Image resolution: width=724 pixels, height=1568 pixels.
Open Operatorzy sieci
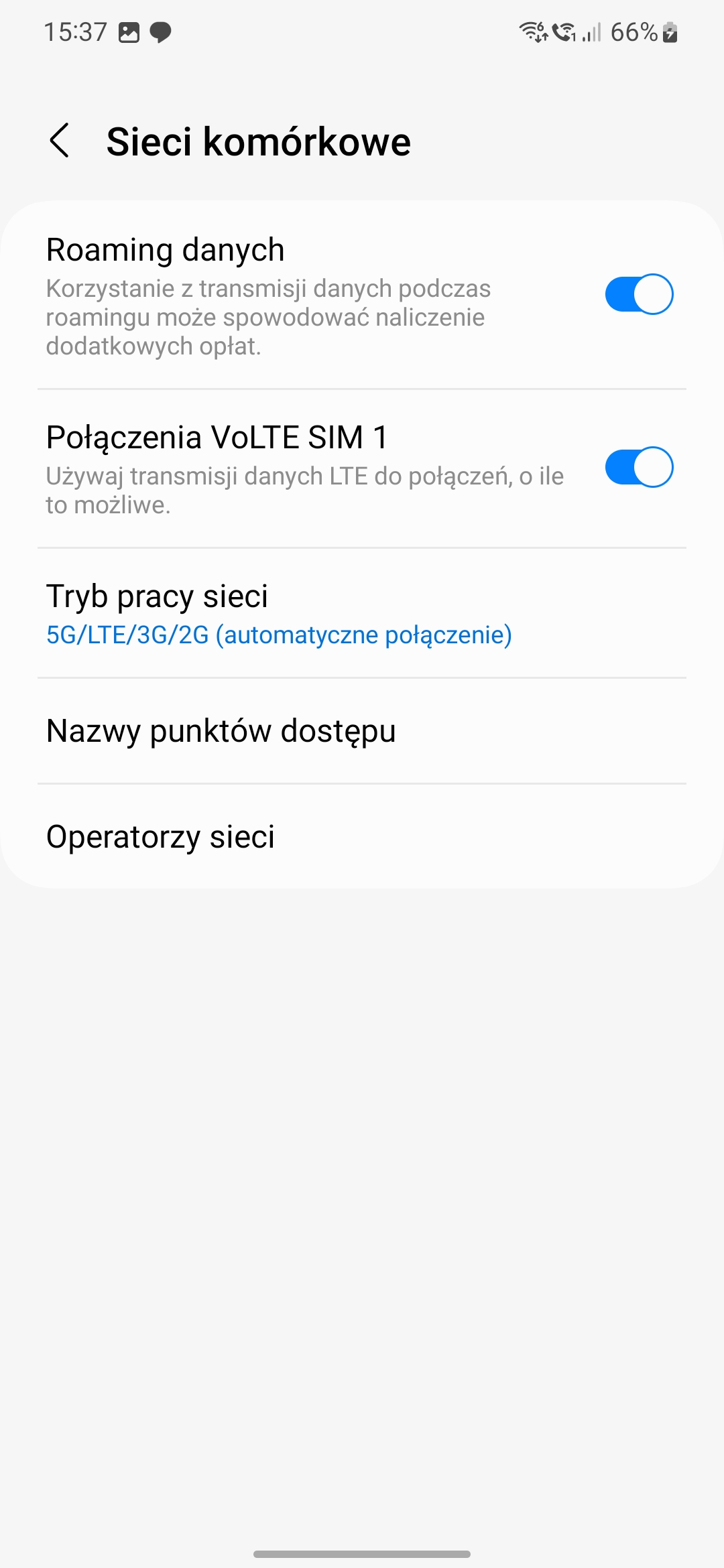[x=161, y=837]
